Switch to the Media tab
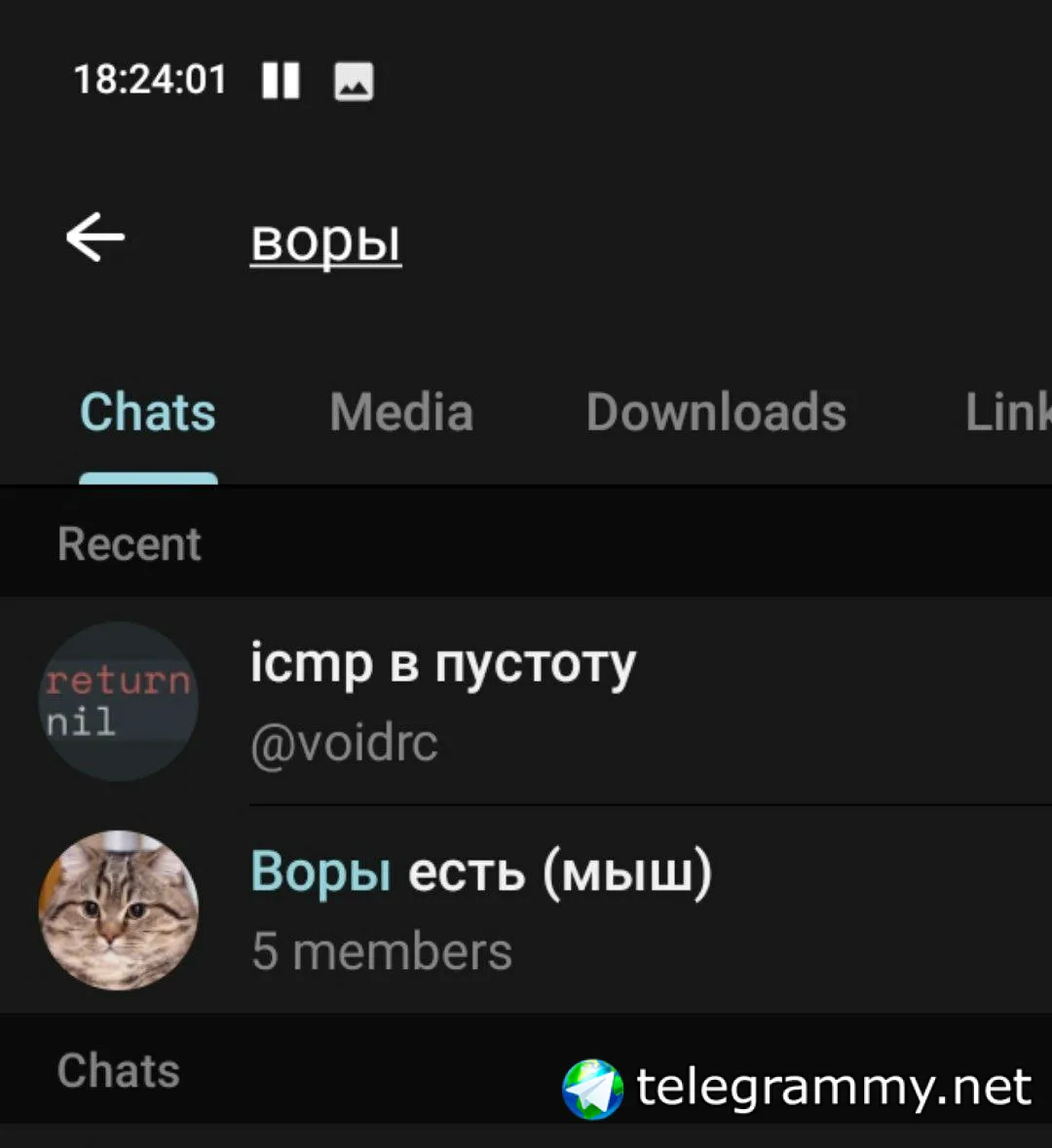Viewport: 1052px width, 1148px height. click(x=401, y=412)
